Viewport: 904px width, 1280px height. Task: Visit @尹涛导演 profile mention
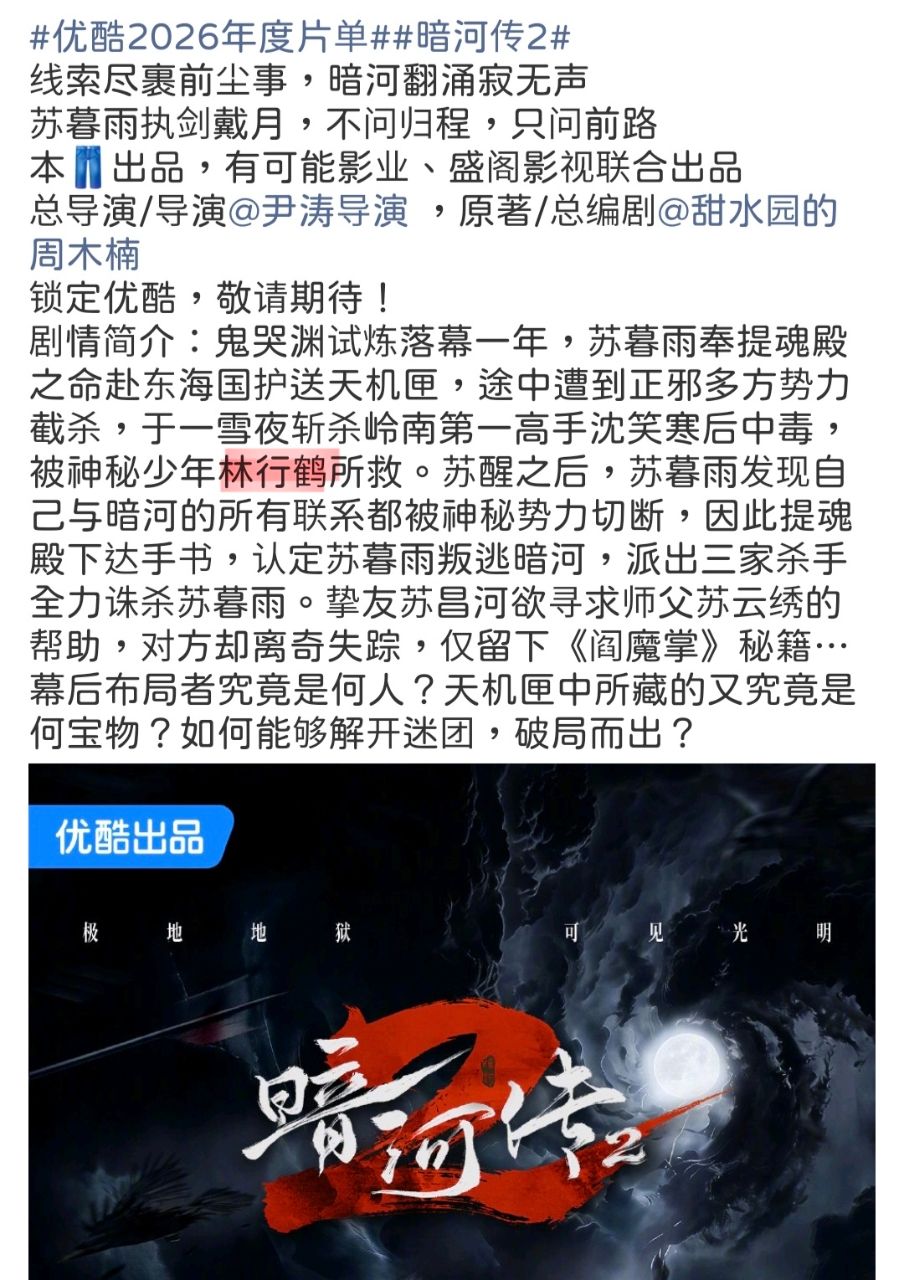point(318,211)
